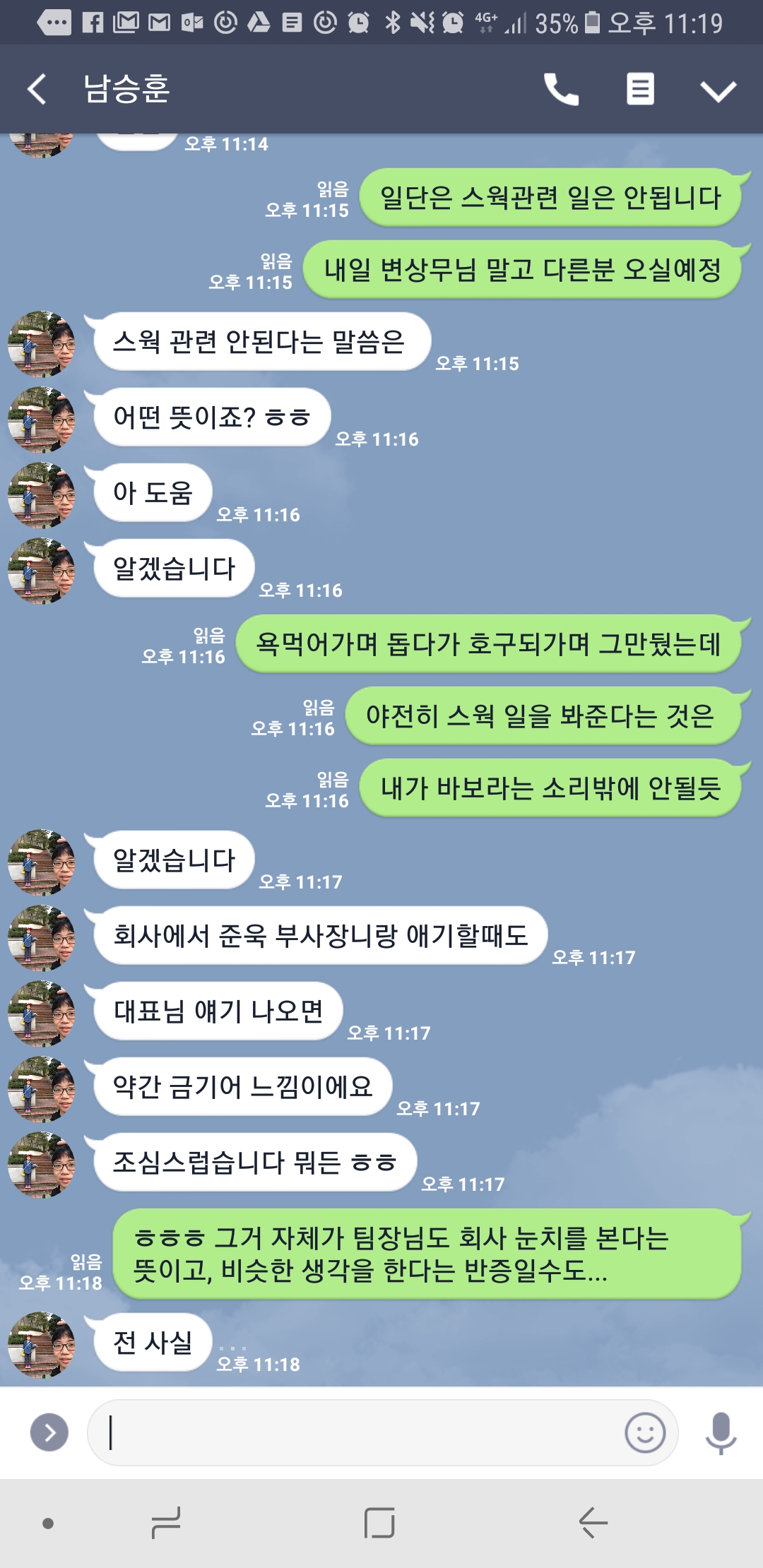The height and width of the screenshot is (1568, 763).
Task: Open the profile picture beside '전 사실'
Action: pyautogui.click(x=41, y=1345)
